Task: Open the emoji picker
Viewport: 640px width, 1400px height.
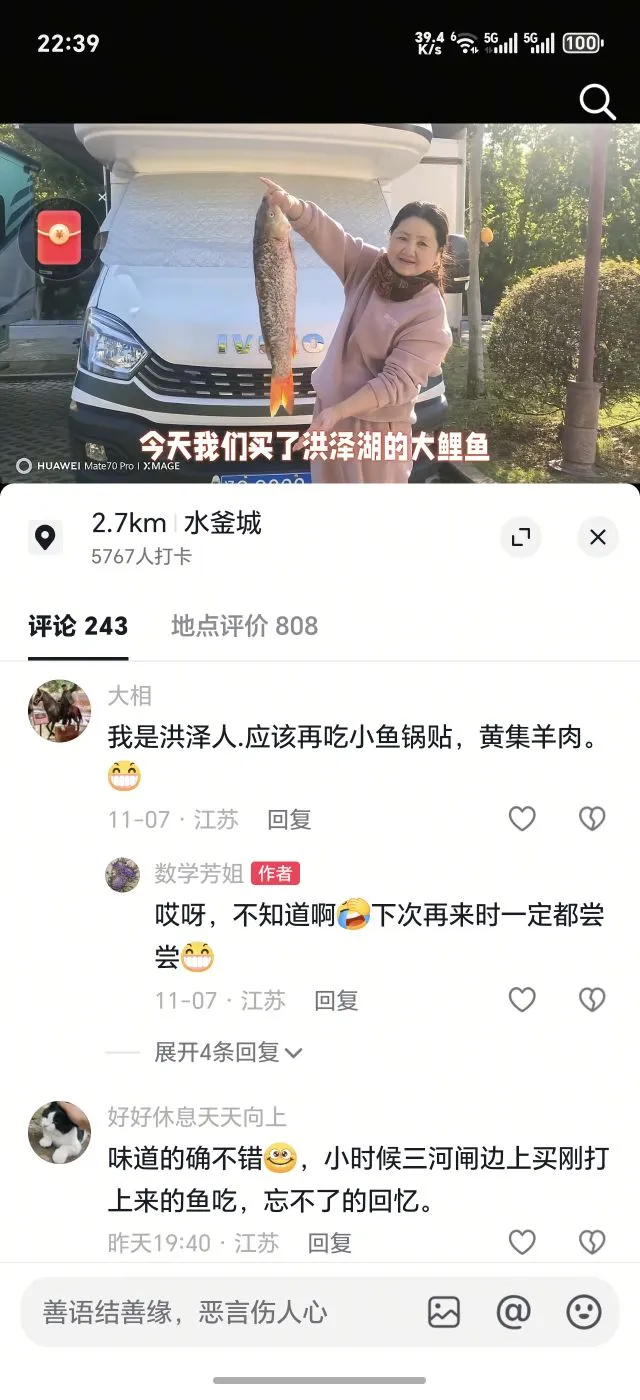Action: pyautogui.click(x=584, y=1312)
